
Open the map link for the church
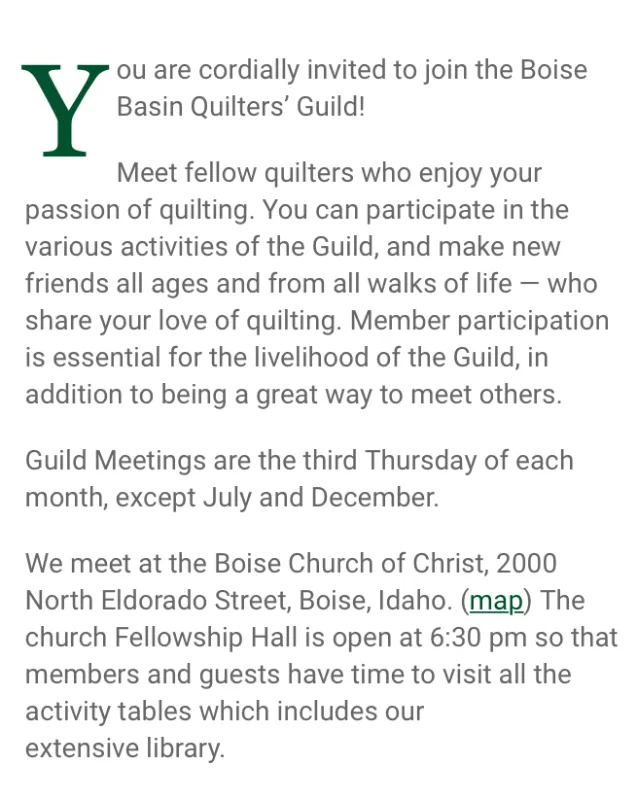[x=497, y=601]
